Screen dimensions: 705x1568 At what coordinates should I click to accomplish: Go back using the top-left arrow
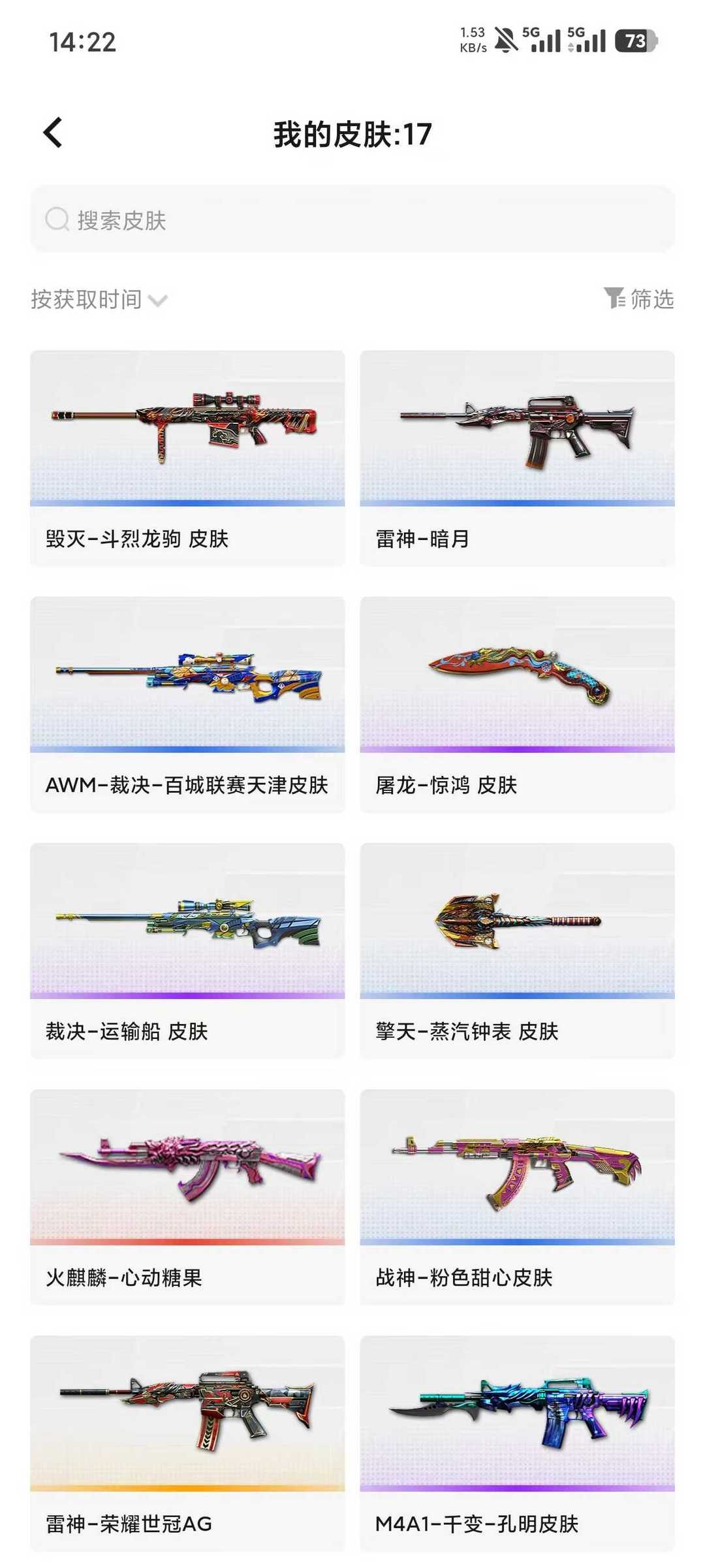coord(53,133)
